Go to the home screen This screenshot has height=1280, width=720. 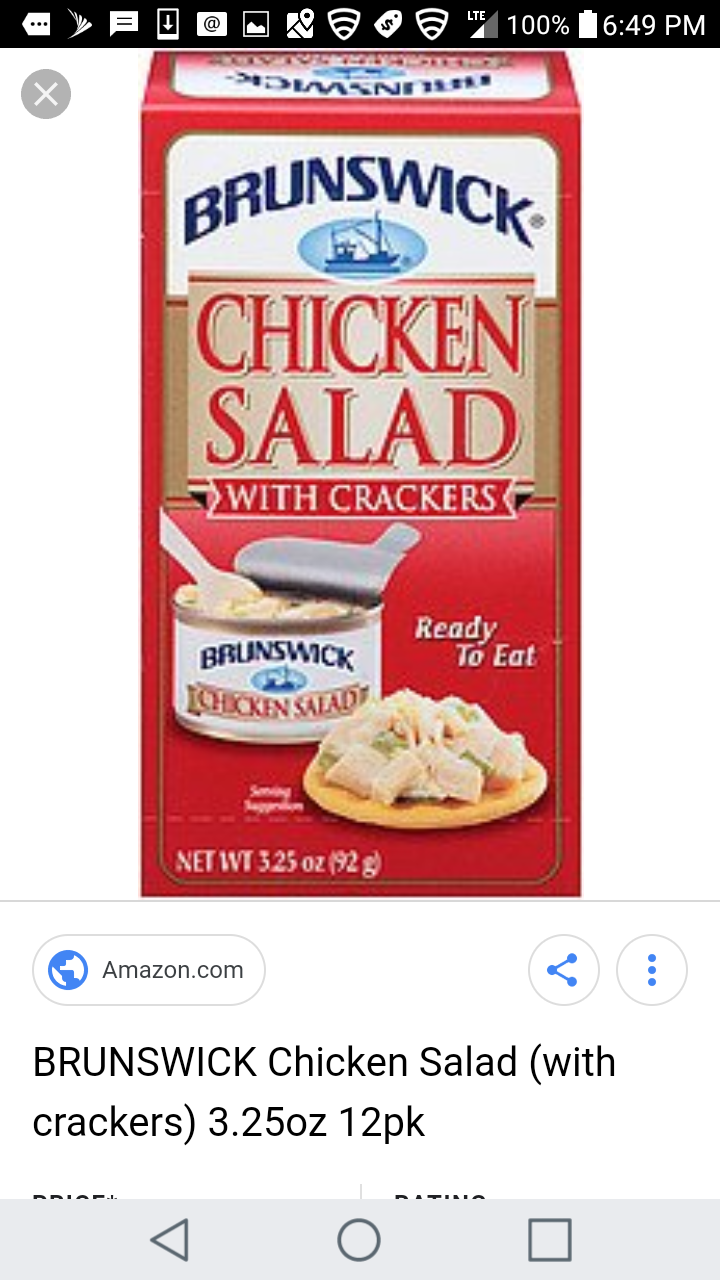coord(359,1240)
